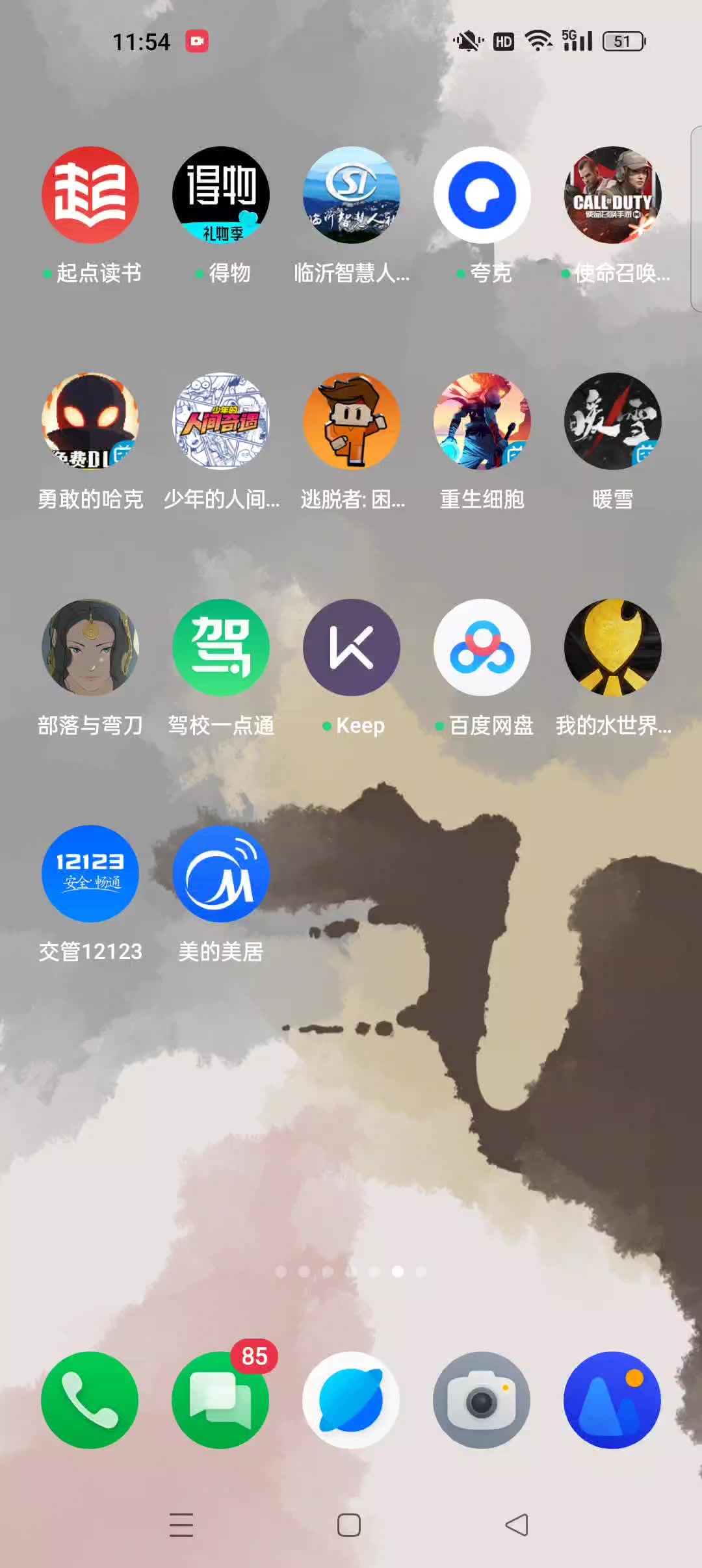Viewport: 702px width, 1568px height.
Task: Open Messages with 85 unread
Action: pyautogui.click(x=221, y=1400)
